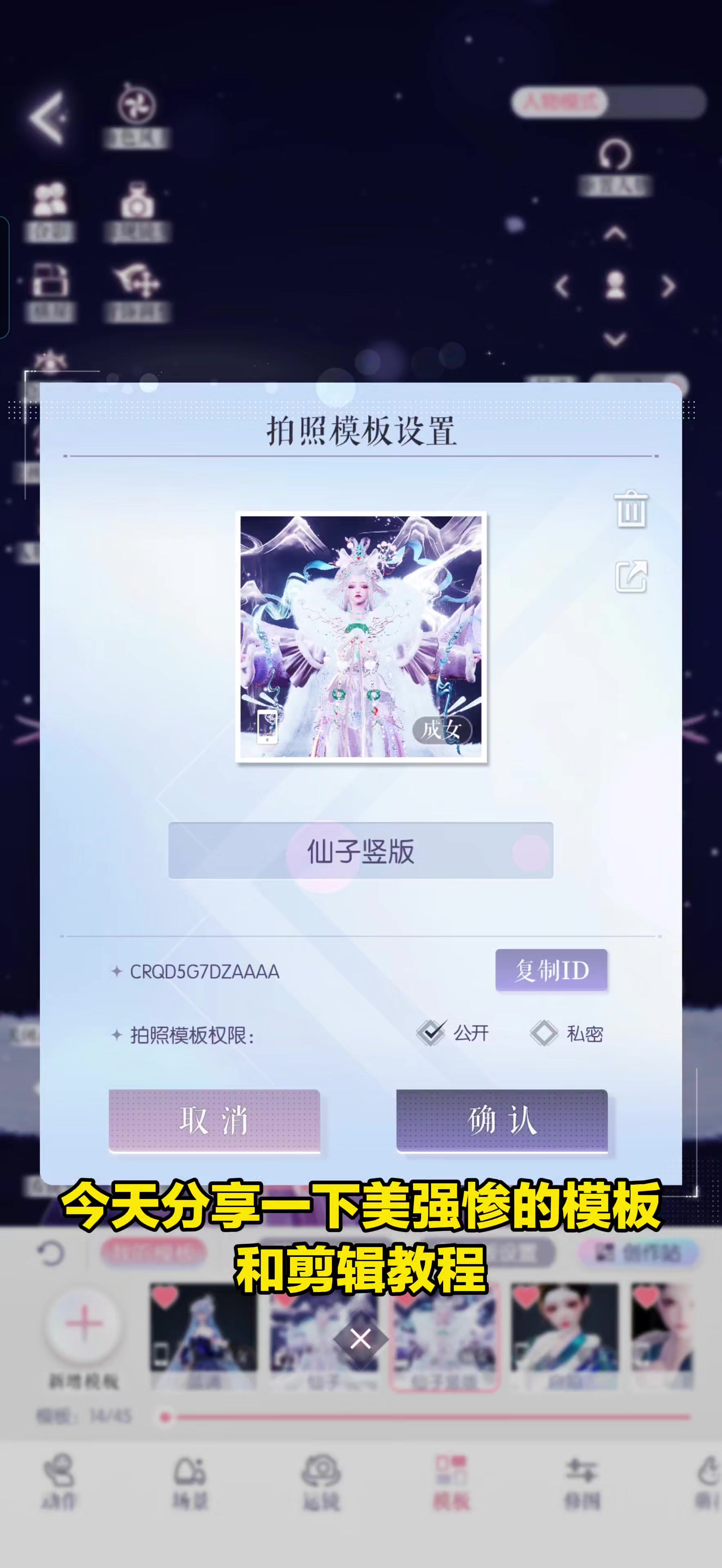
Task: Delete template with the trash icon
Action: [631, 509]
